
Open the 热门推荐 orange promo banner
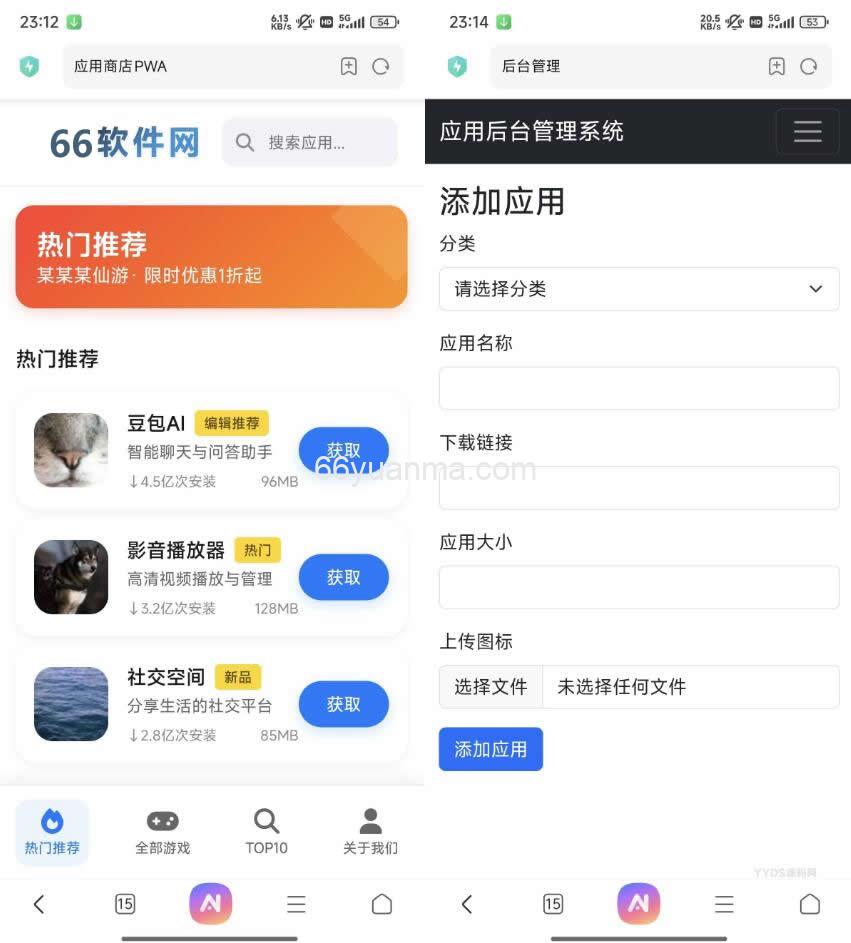pyautogui.click(x=211, y=256)
